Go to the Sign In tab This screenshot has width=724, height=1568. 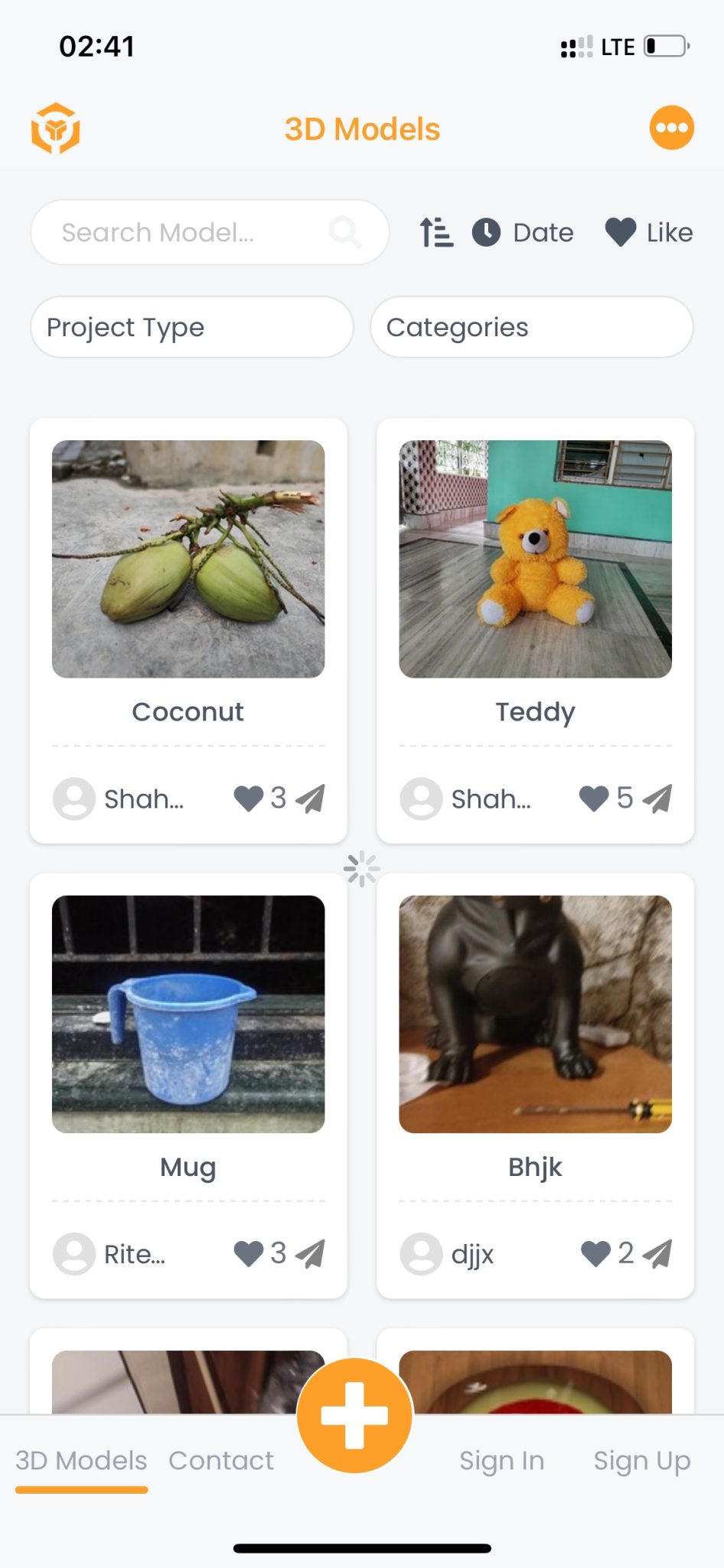tap(501, 1461)
